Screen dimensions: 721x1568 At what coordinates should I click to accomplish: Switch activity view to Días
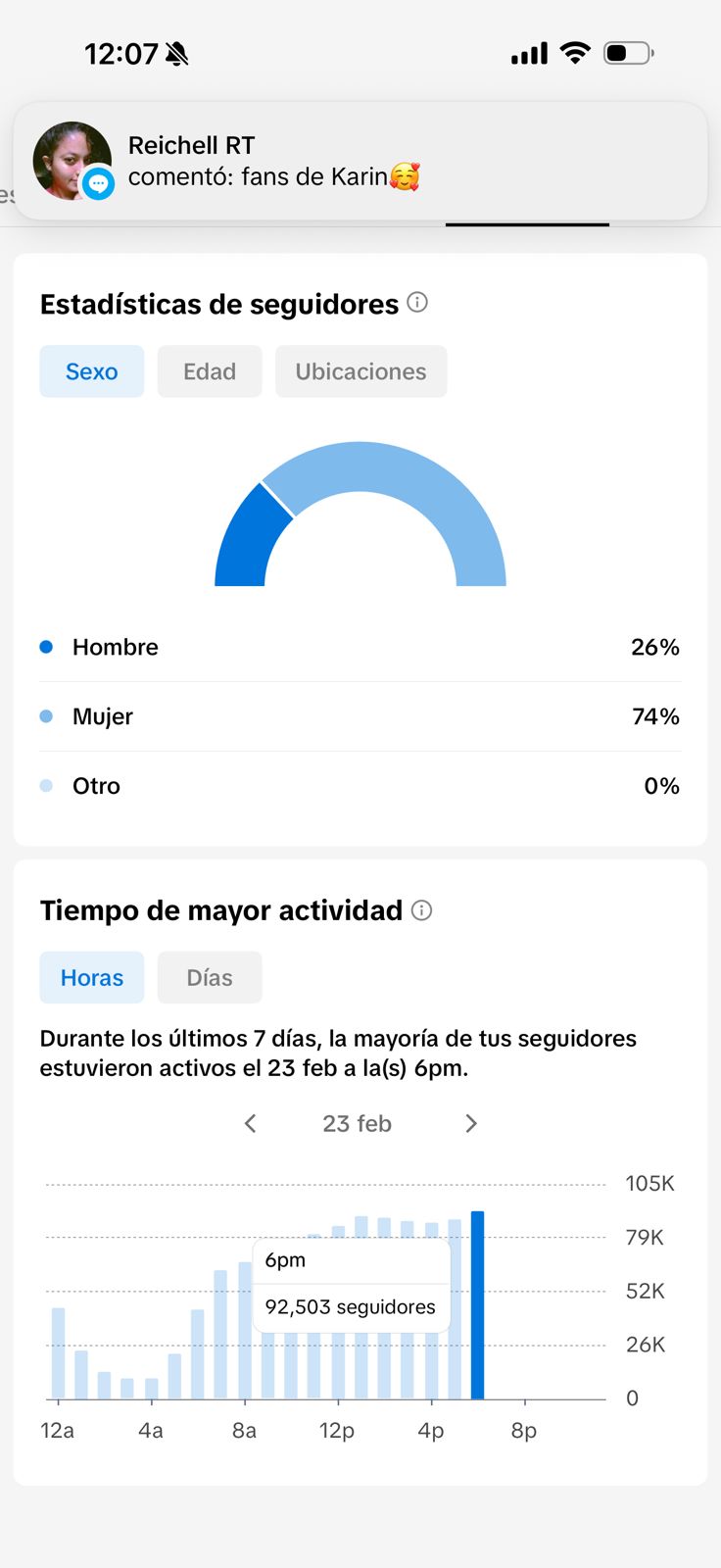click(x=210, y=977)
